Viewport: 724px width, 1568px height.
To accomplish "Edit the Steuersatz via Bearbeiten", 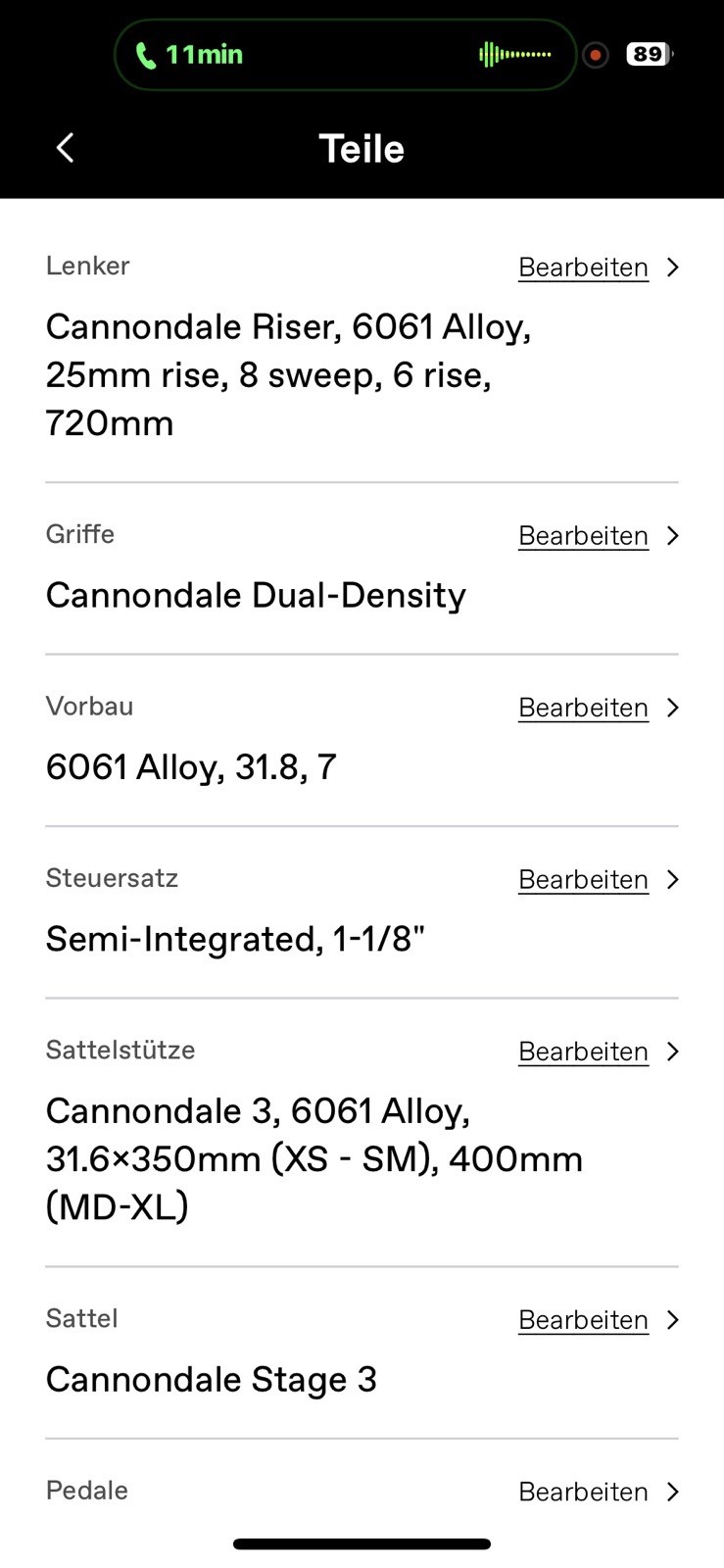I will [584, 880].
